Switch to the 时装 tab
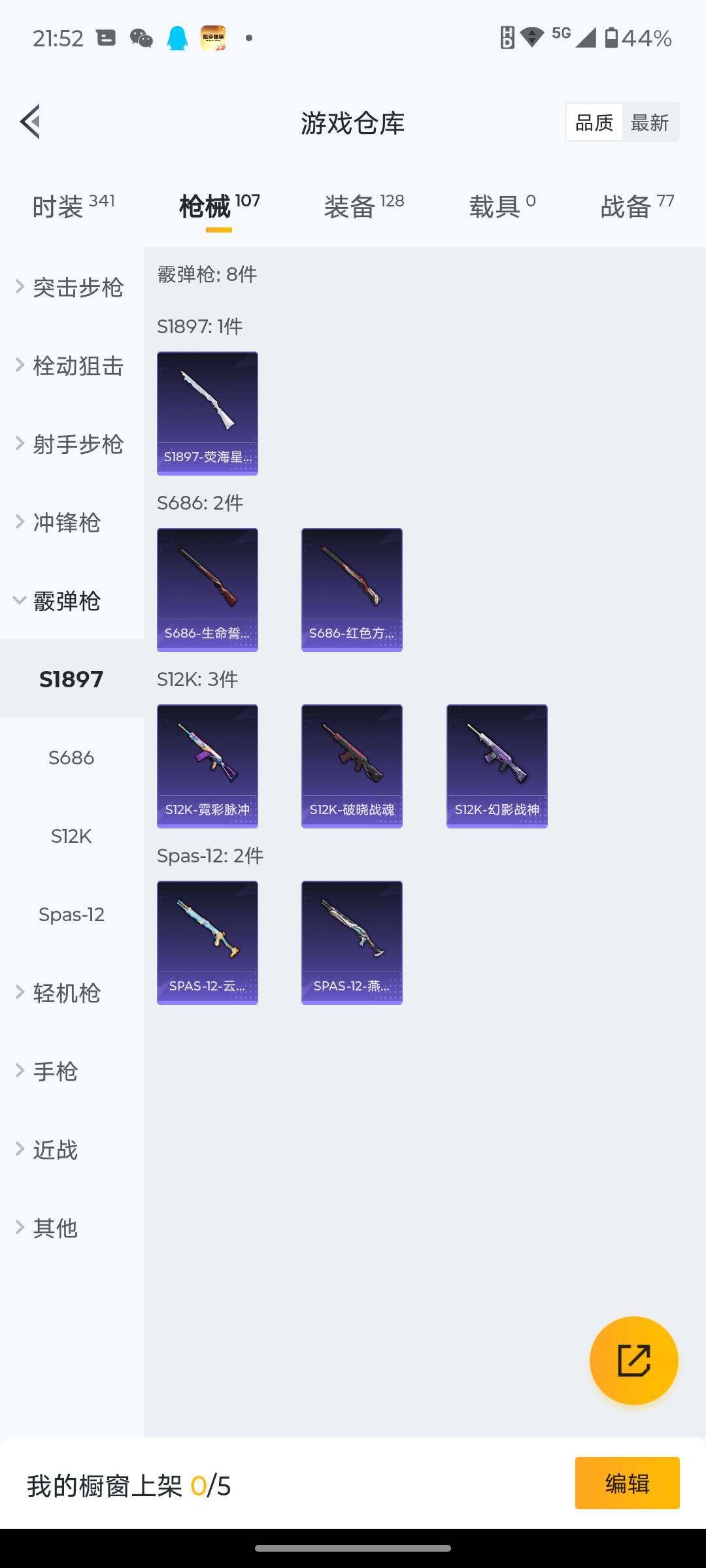Viewport: 706px width, 1568px height. [73, 206]
